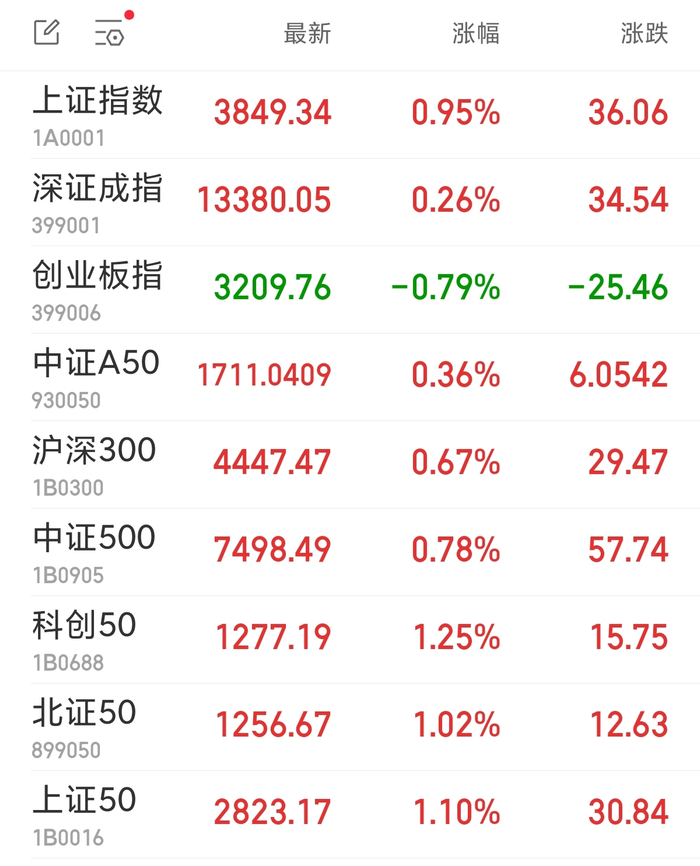Select the 中证A50 row

click(350, 377)
